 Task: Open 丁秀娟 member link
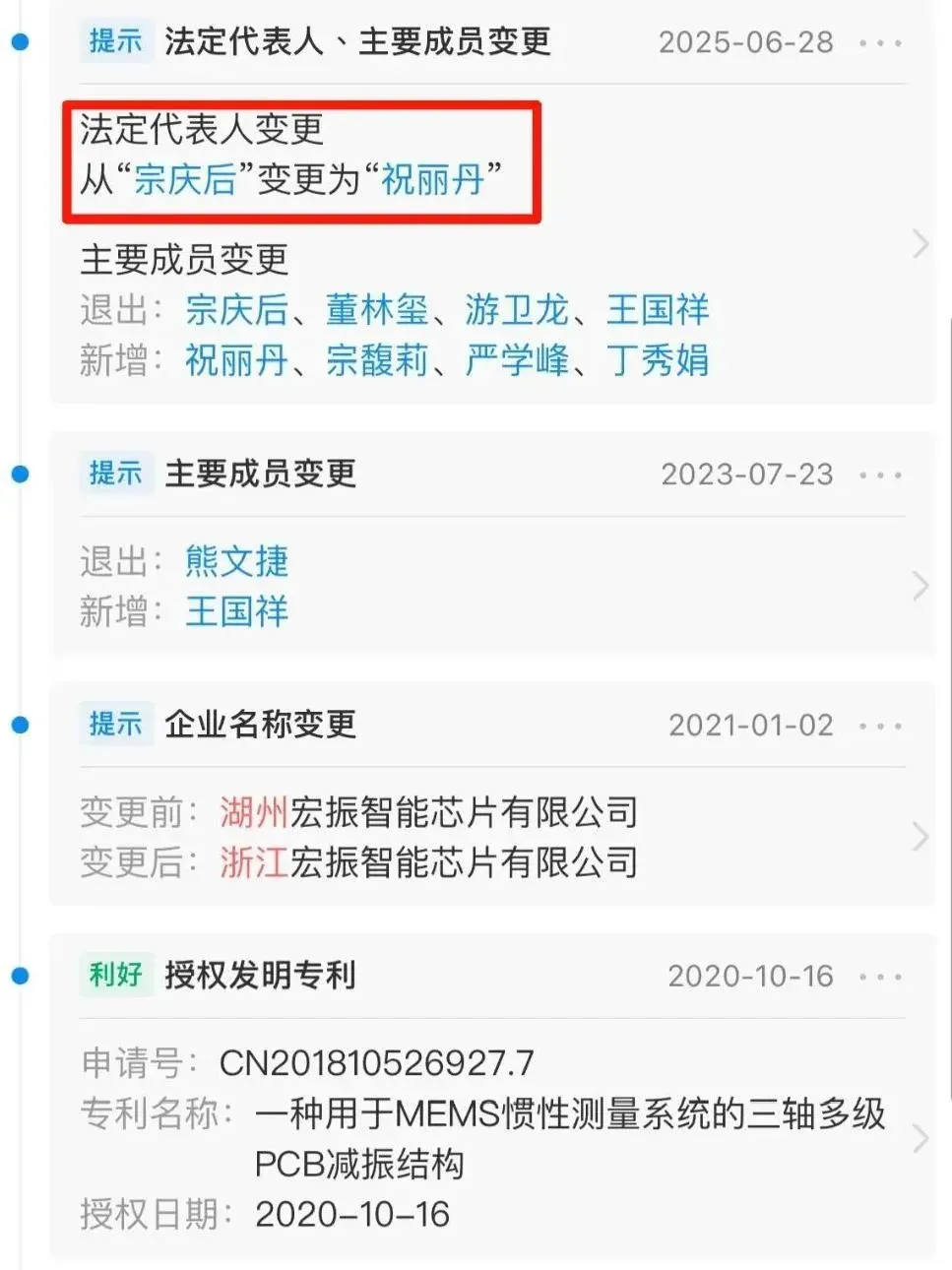pyautogui.click(x=658, y=360)
